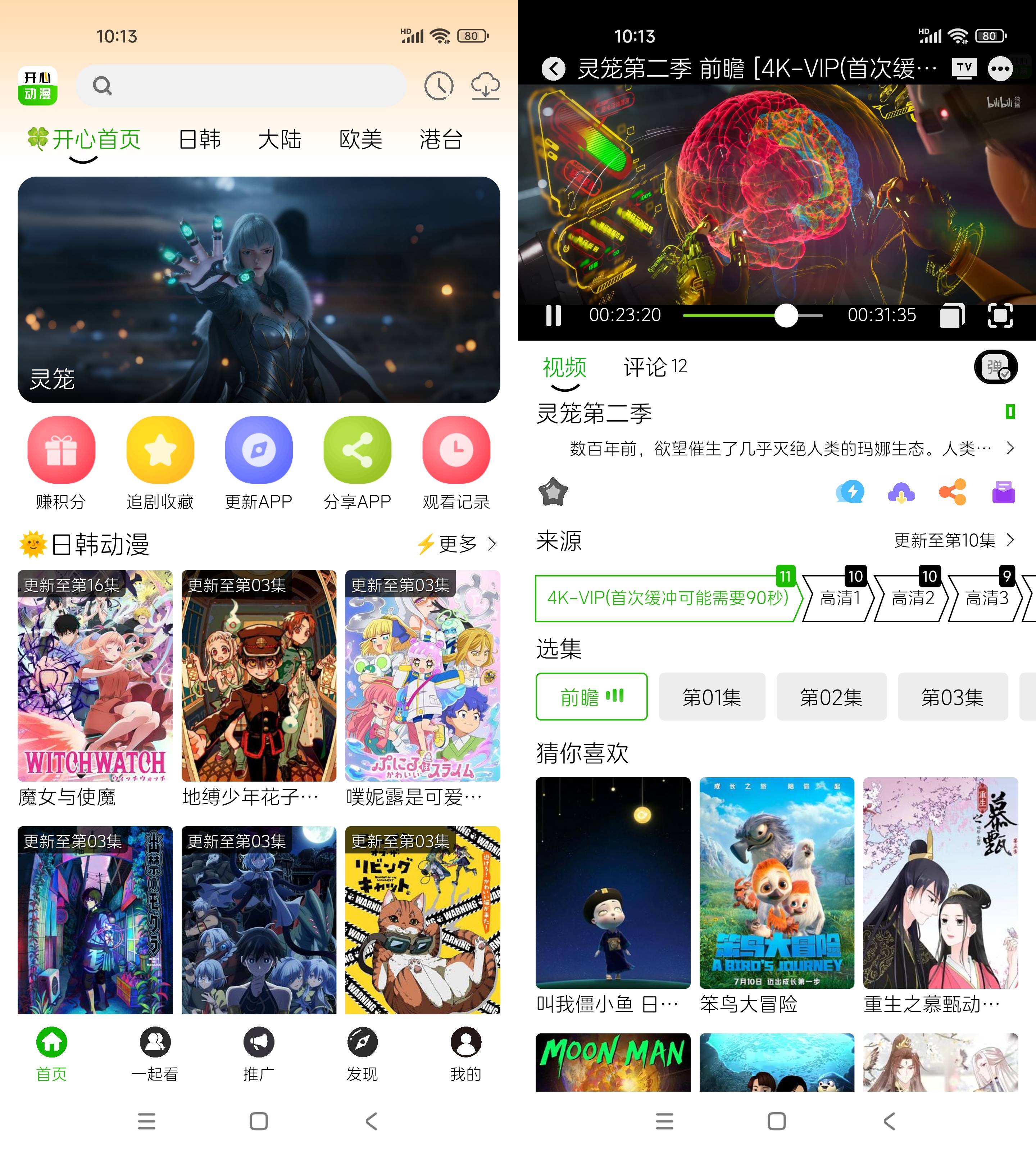The width and height of the screenshot is (1036, 1151).
Task: Open the 我的 bottom tab
Action: pos(465,1054)
